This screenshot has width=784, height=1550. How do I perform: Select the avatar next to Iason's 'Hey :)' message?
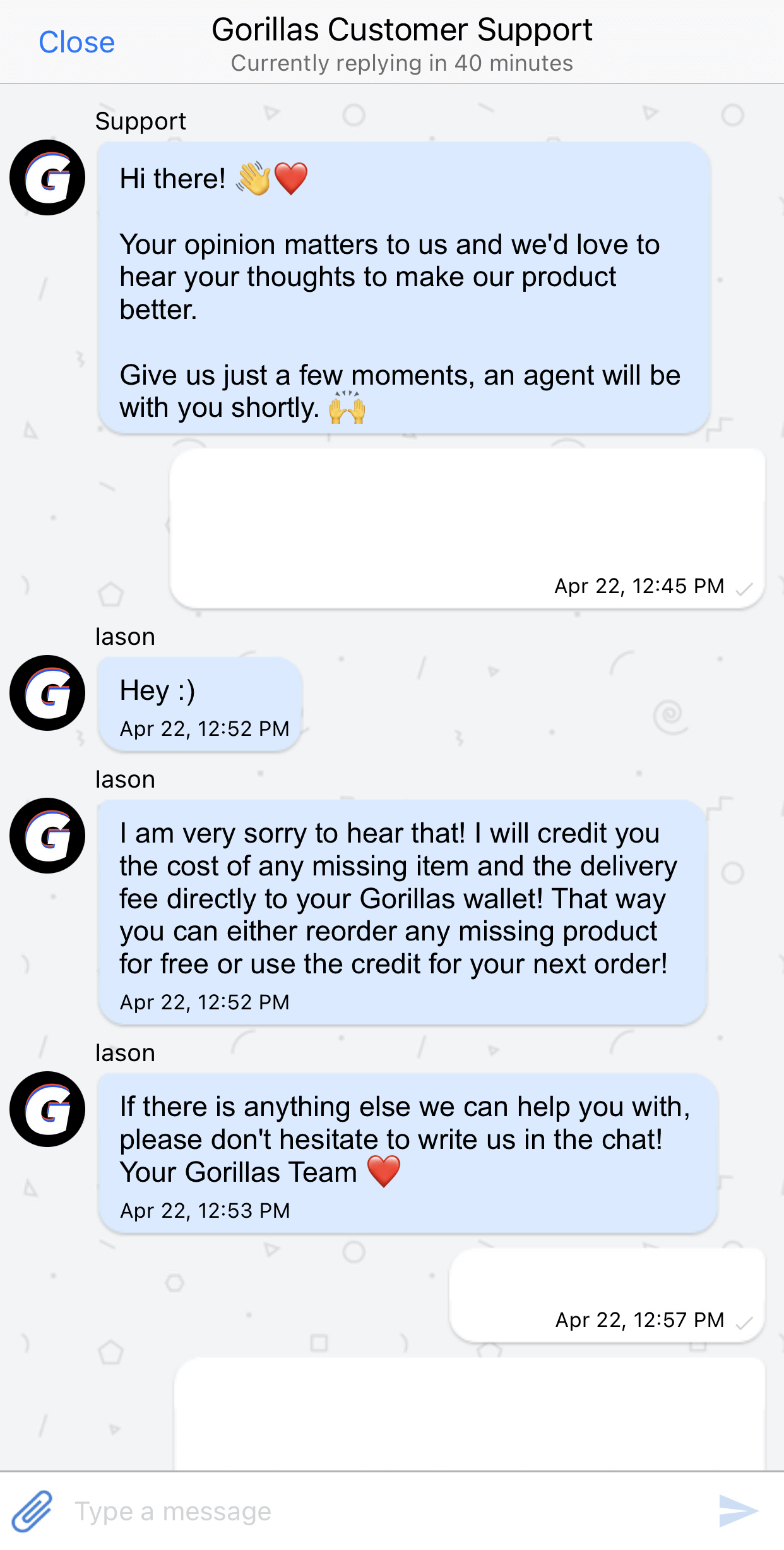47,693
